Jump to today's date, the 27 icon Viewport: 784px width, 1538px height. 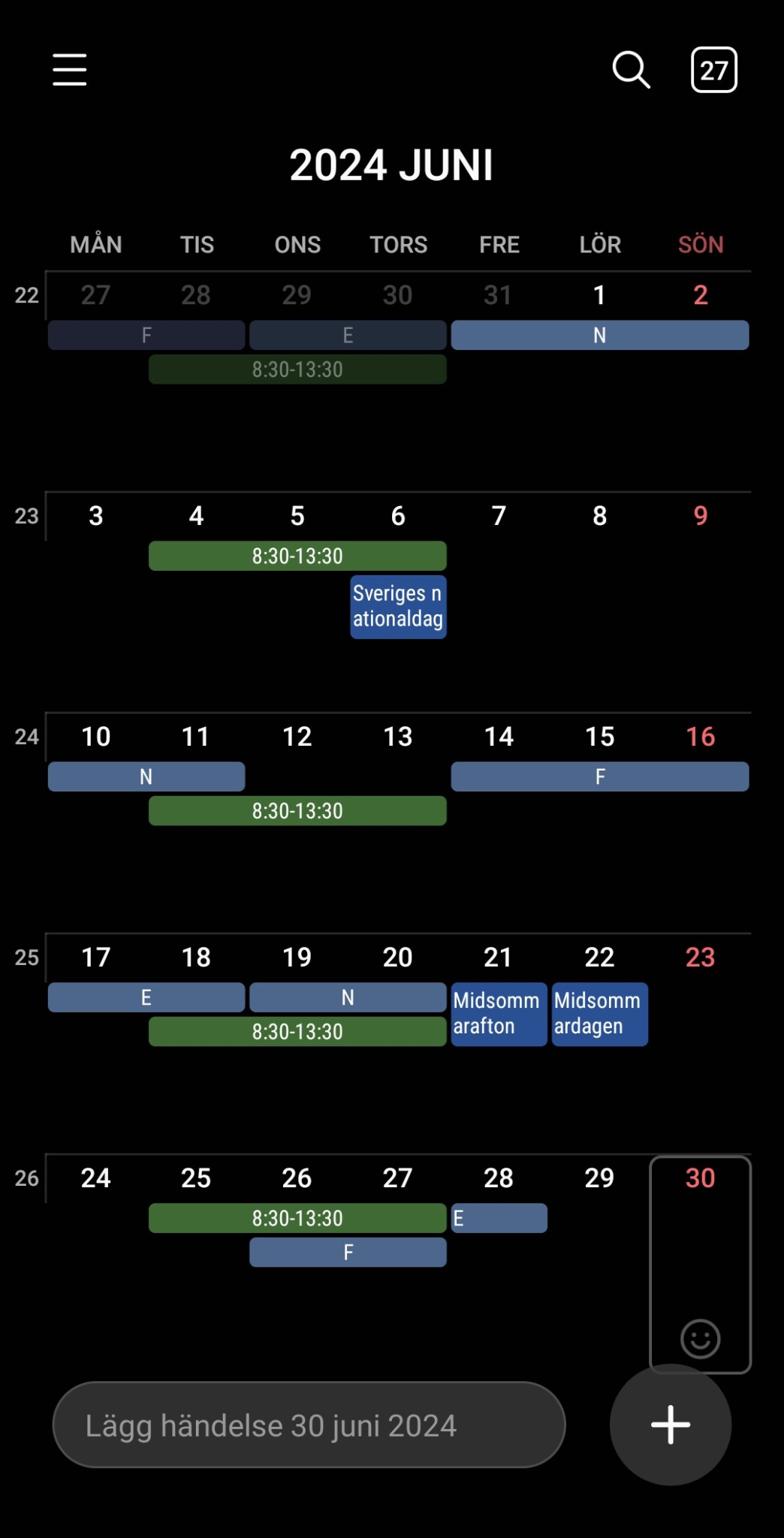713,70
